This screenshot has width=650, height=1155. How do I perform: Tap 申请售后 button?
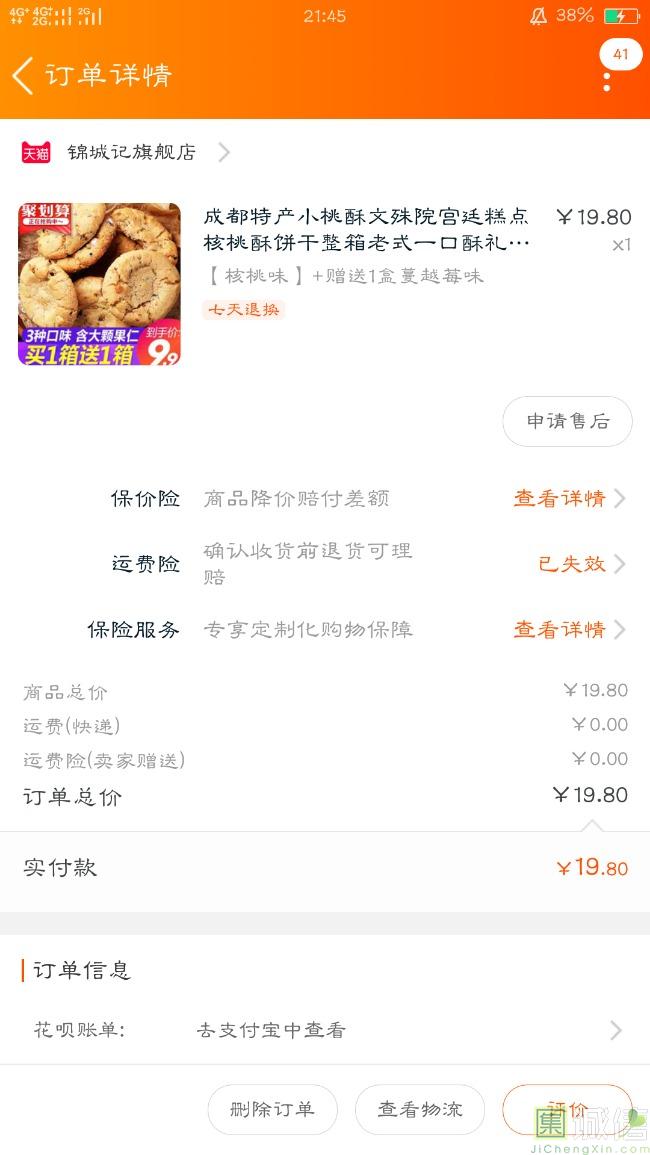[567, 421]
